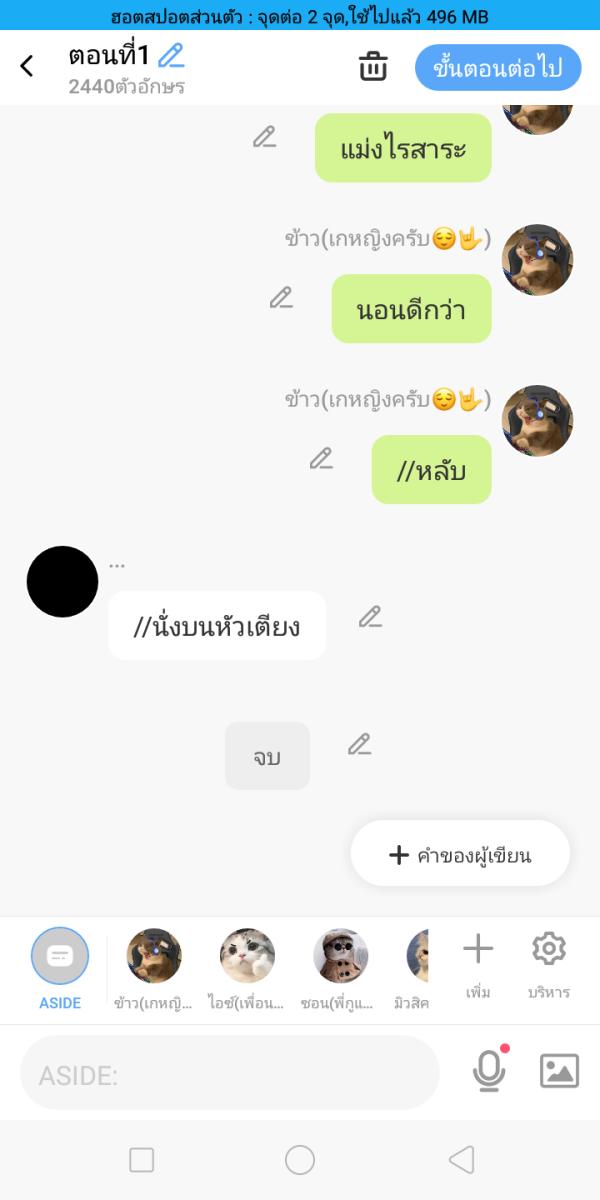Edit the chapter title ตอนที่1

(171, 56)
